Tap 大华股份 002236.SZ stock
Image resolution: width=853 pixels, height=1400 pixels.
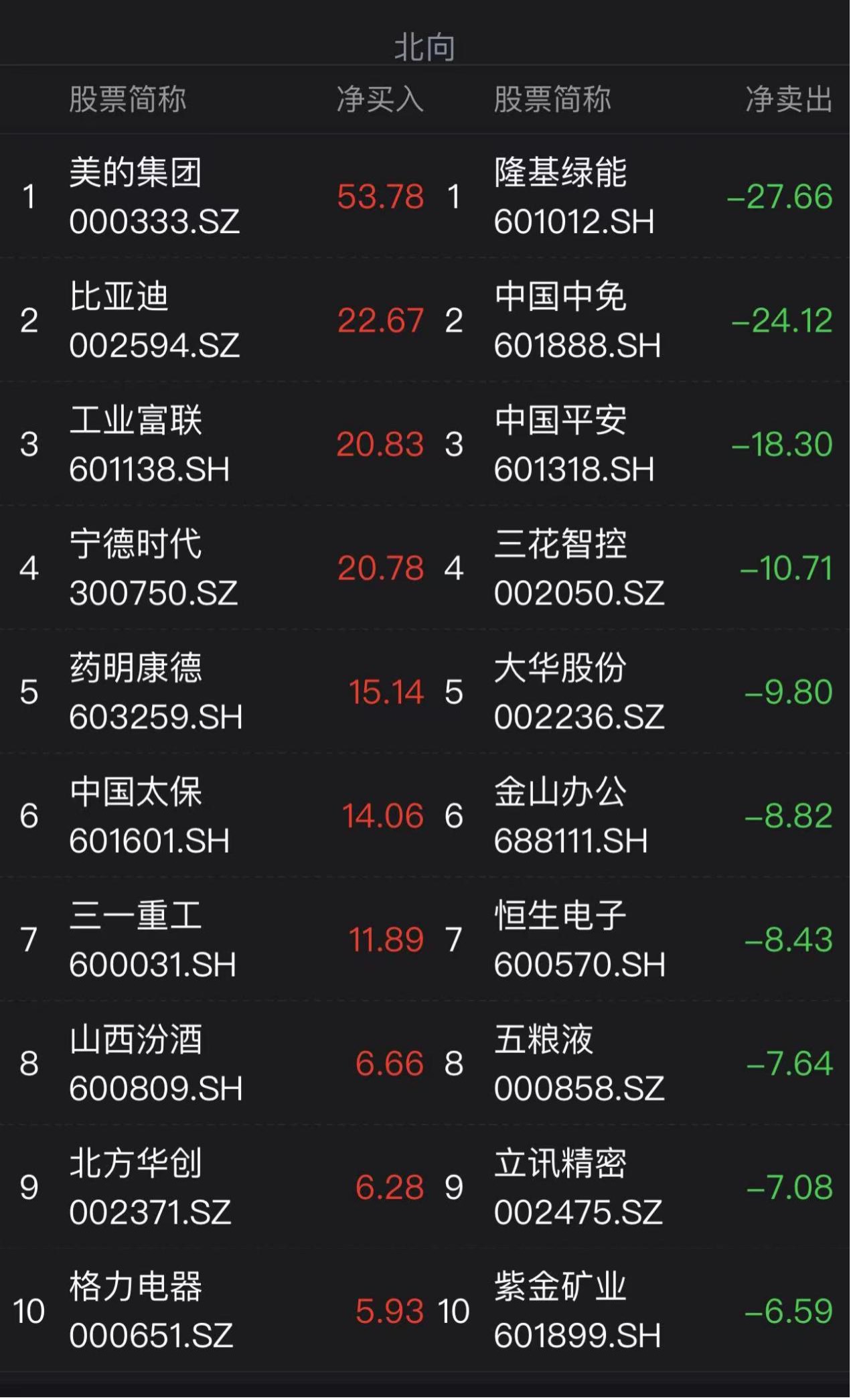[579, 692]
